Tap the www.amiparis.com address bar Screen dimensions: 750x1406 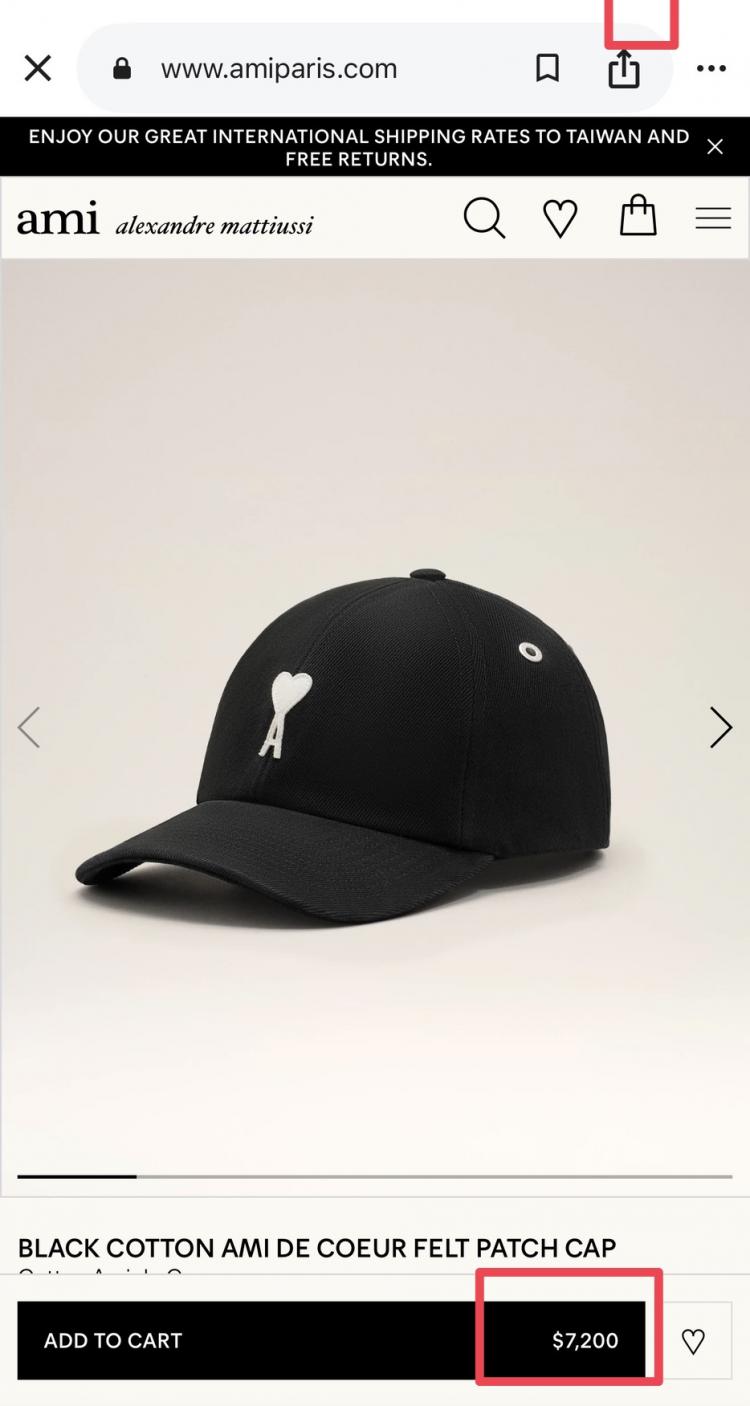(x=280, y=69)
